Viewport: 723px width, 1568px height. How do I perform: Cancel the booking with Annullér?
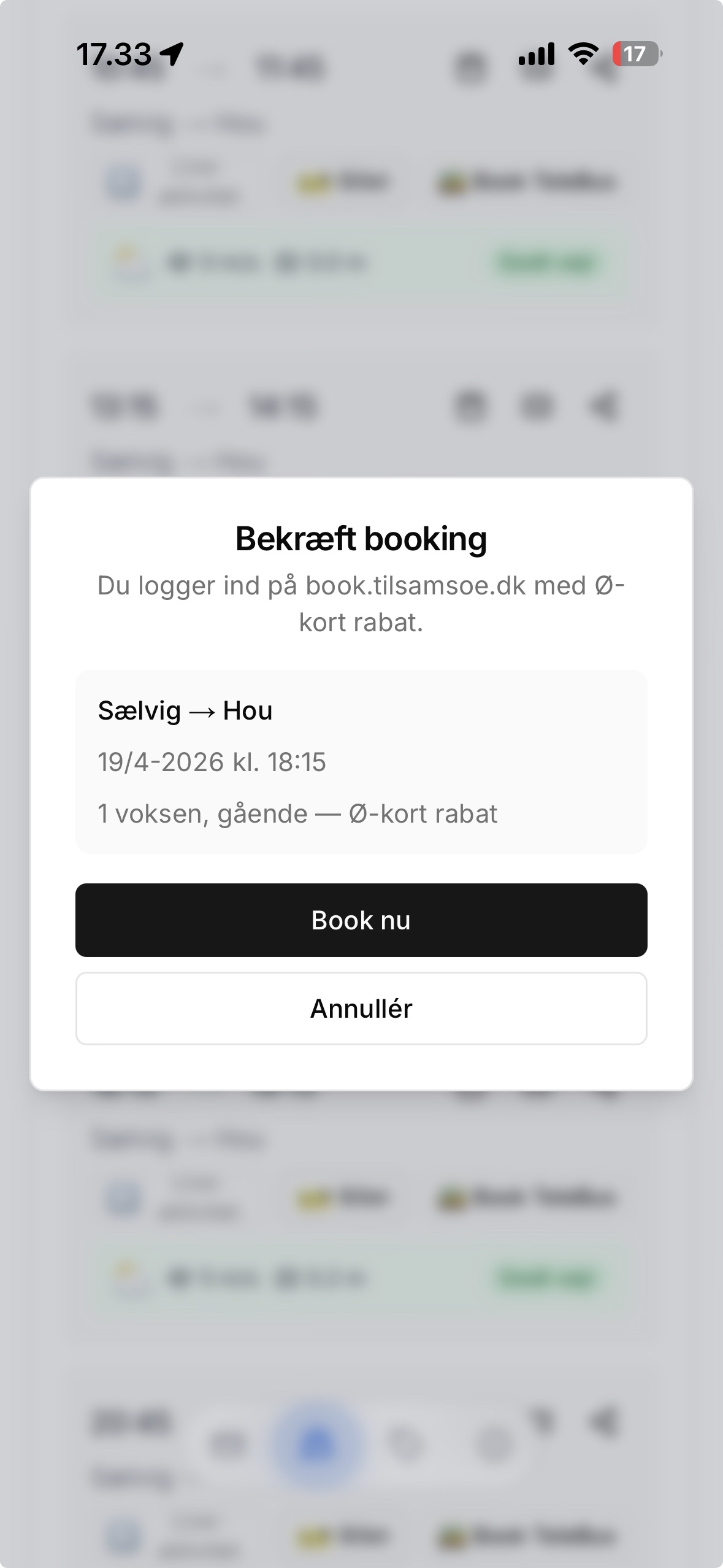pos(361,1008)
